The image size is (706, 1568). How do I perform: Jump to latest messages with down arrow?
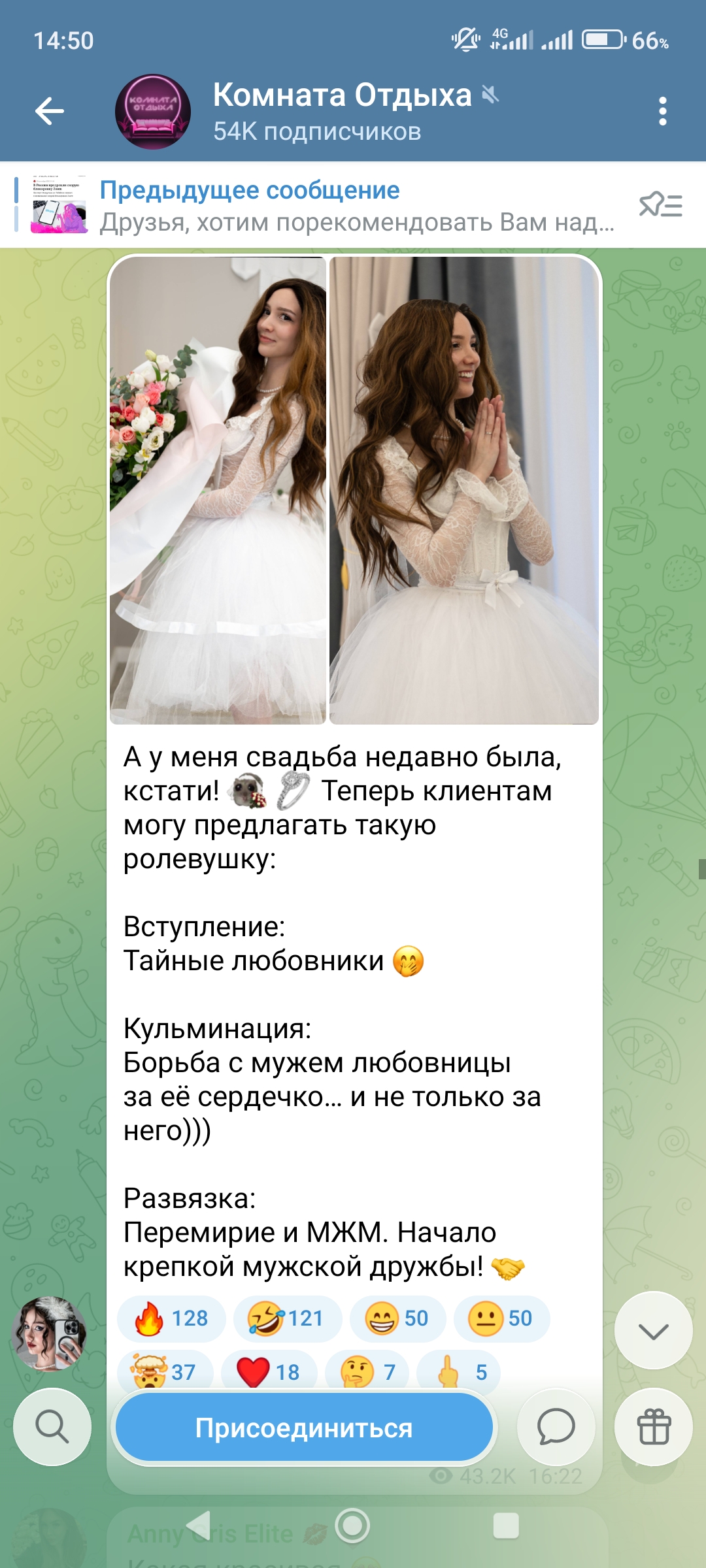click(x=653, y=1331)
